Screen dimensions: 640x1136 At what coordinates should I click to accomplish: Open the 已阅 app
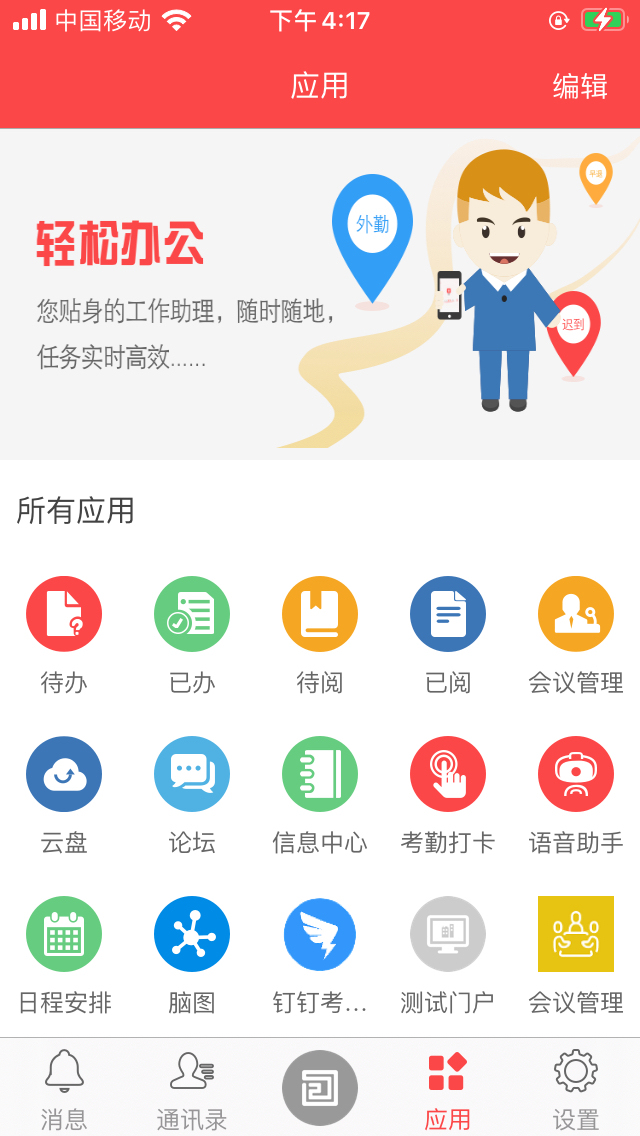coord(448,614)
